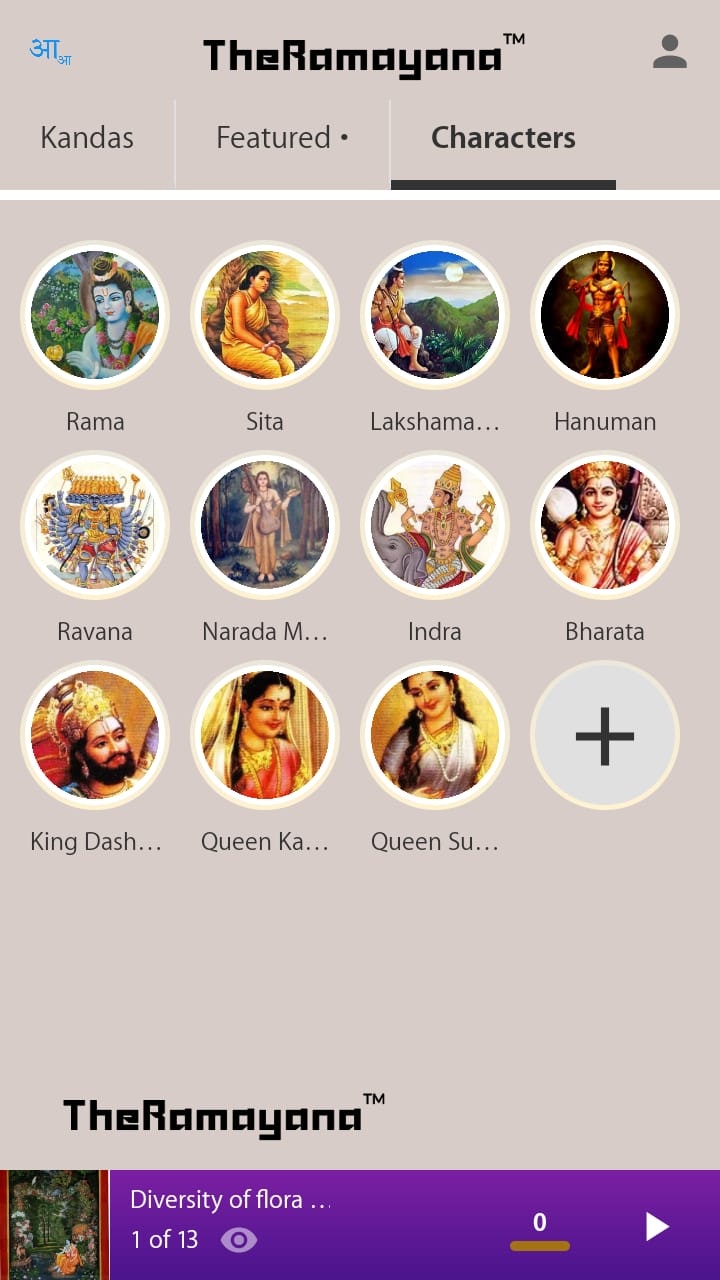
Task: Tap the 1 of 13 counter text
Action: coord(163,1239)
